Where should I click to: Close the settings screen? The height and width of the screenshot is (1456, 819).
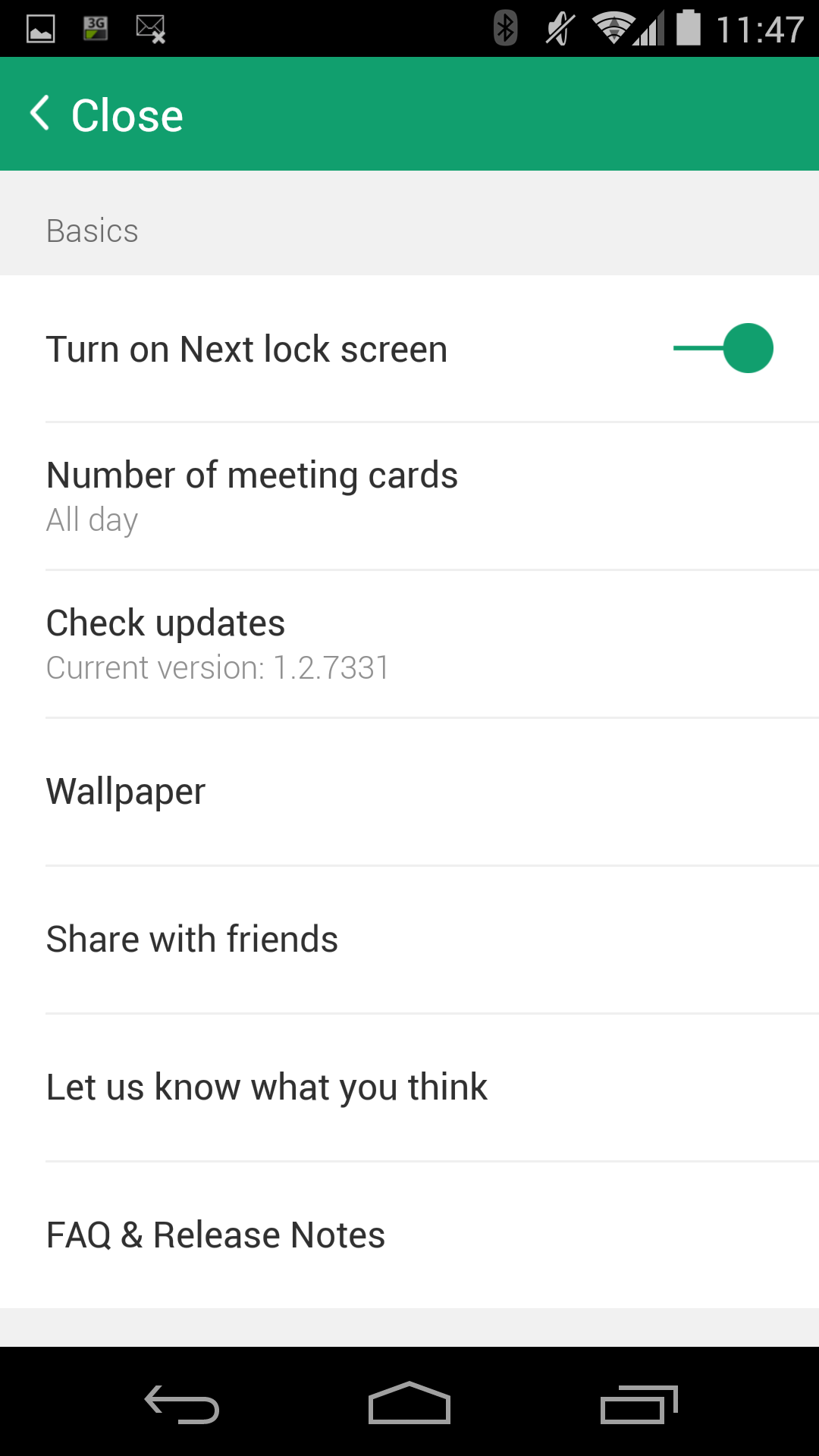coord(106,115)
